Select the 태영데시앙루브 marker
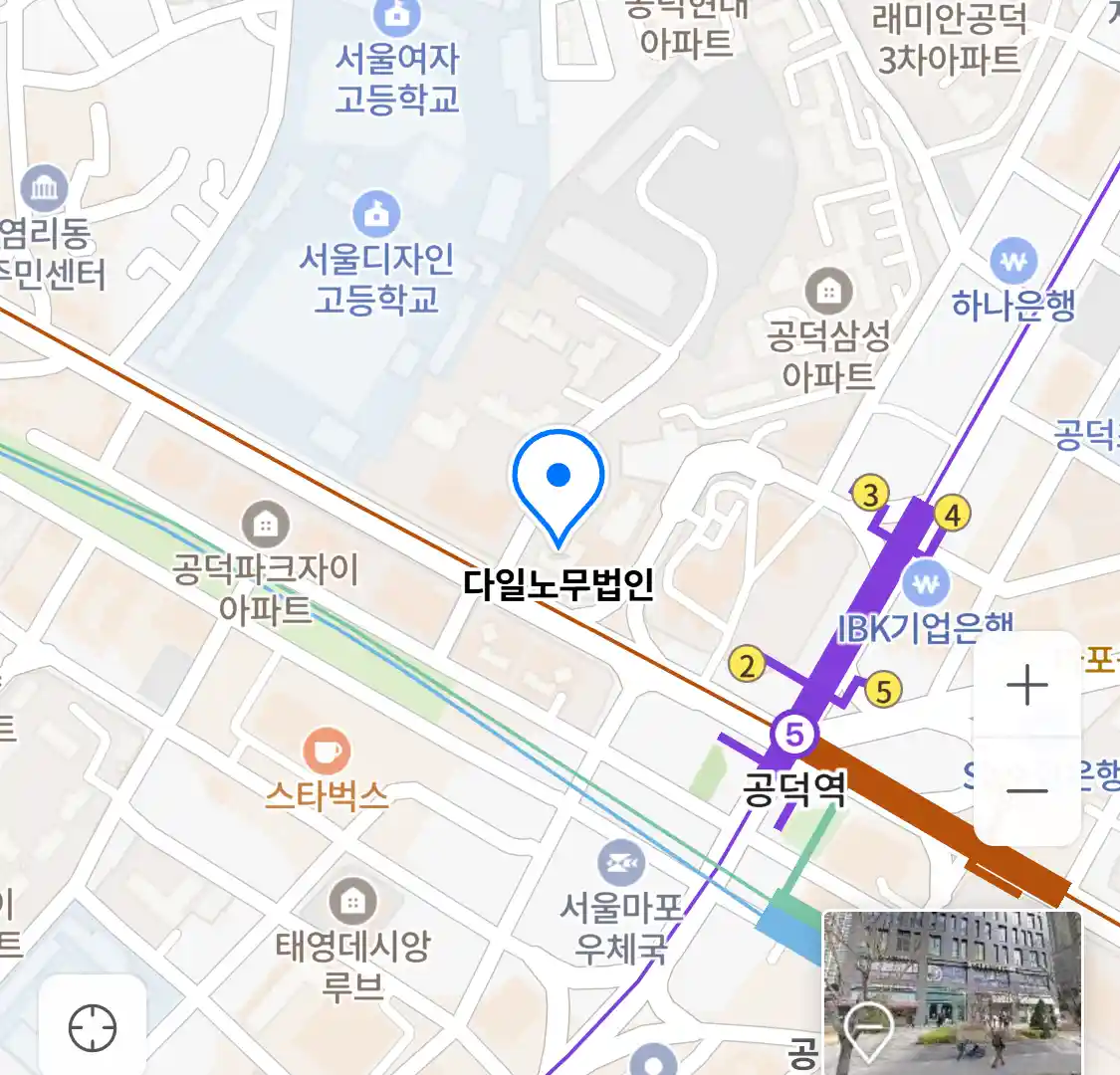 point(351,903)
